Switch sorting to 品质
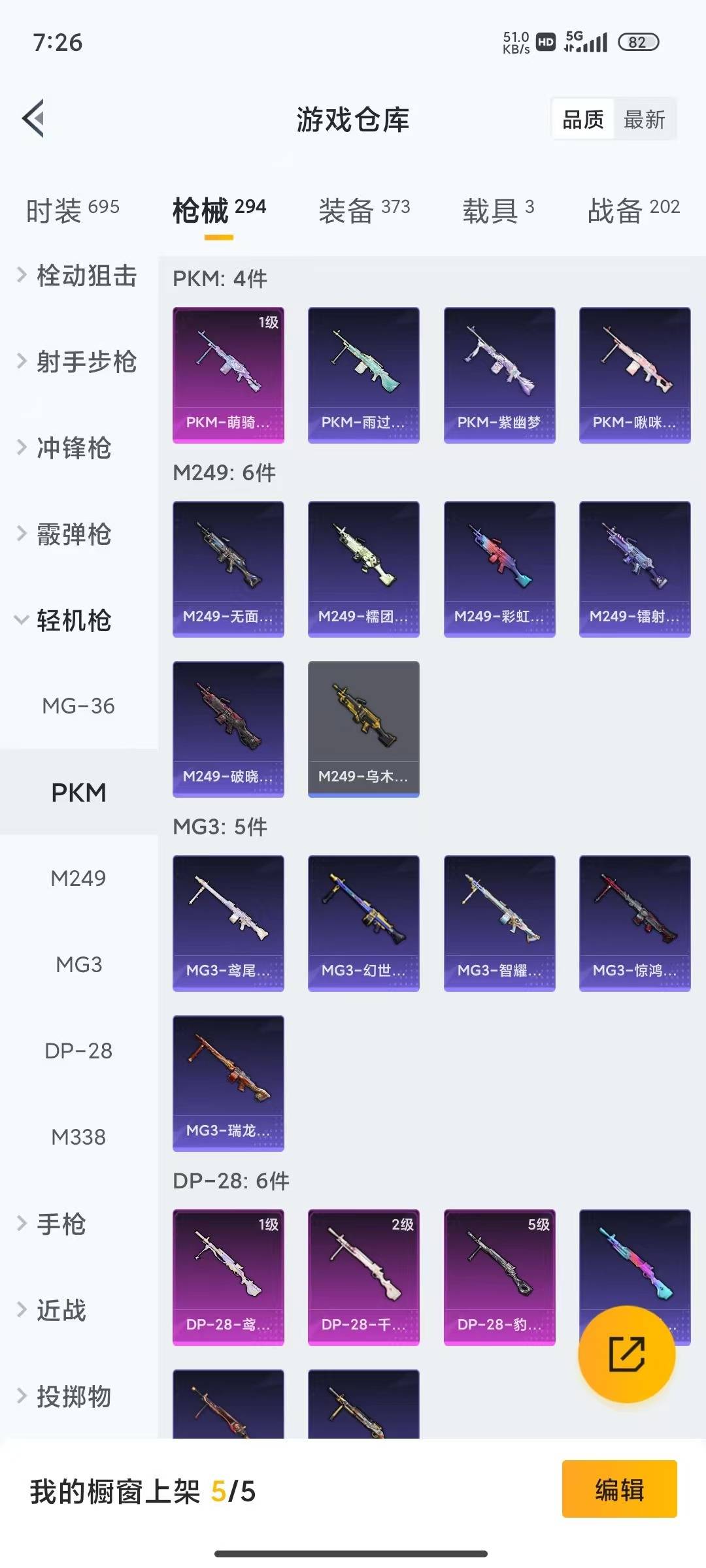 tap(582, 119)
